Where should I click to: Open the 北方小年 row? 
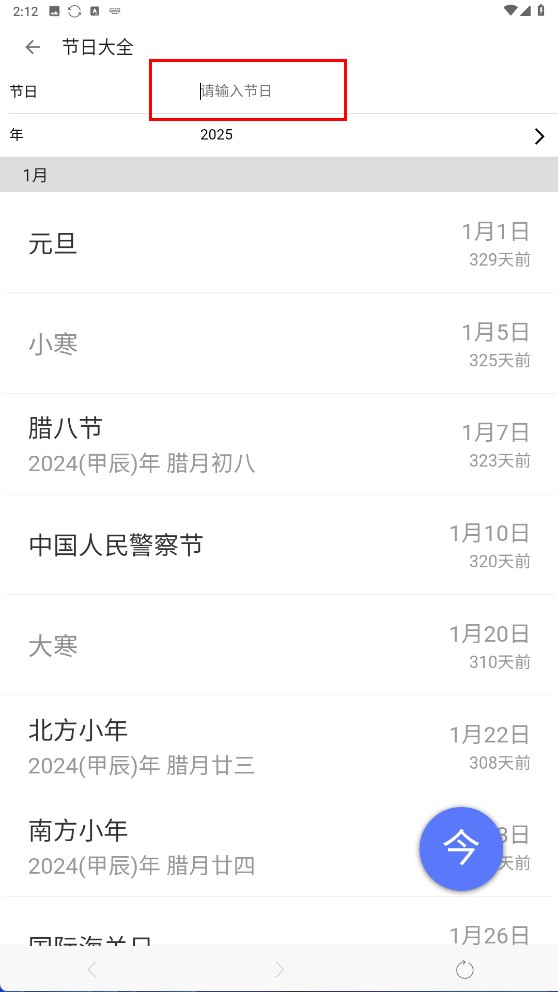click(x=279, y=746)
